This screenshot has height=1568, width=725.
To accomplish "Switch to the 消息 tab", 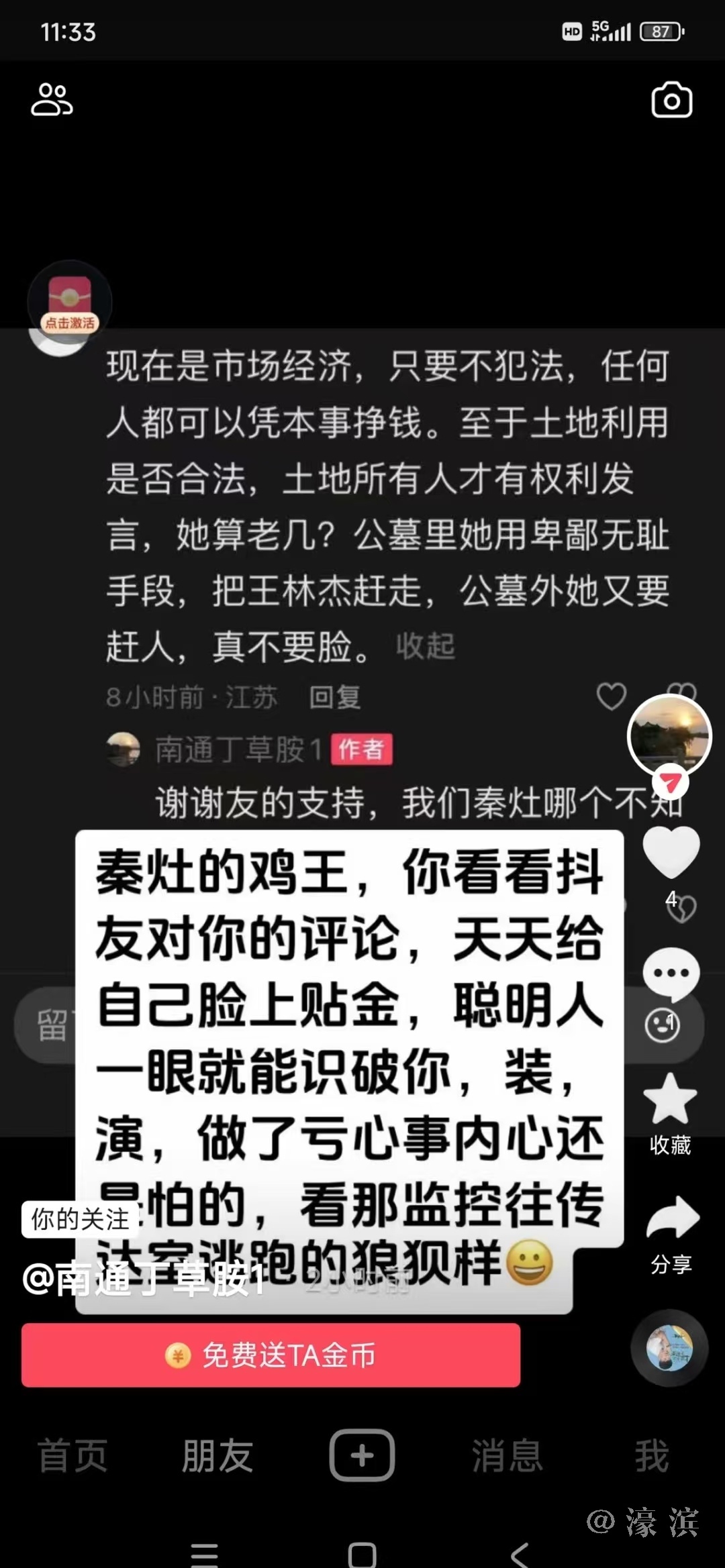I will pyautogui.click(x=507, y=1456).
